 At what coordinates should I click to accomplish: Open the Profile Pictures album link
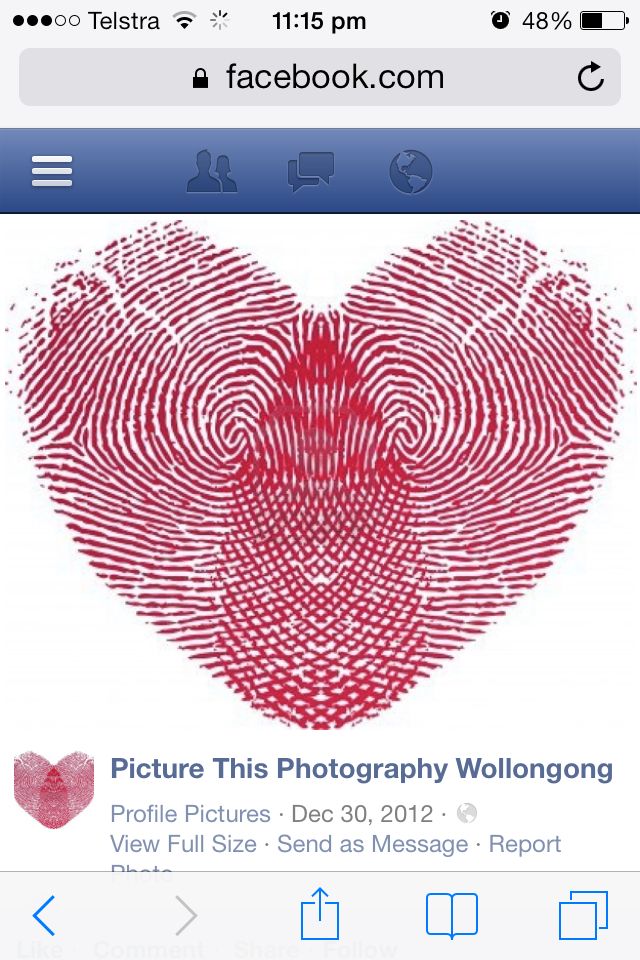[x=190, y=814]
